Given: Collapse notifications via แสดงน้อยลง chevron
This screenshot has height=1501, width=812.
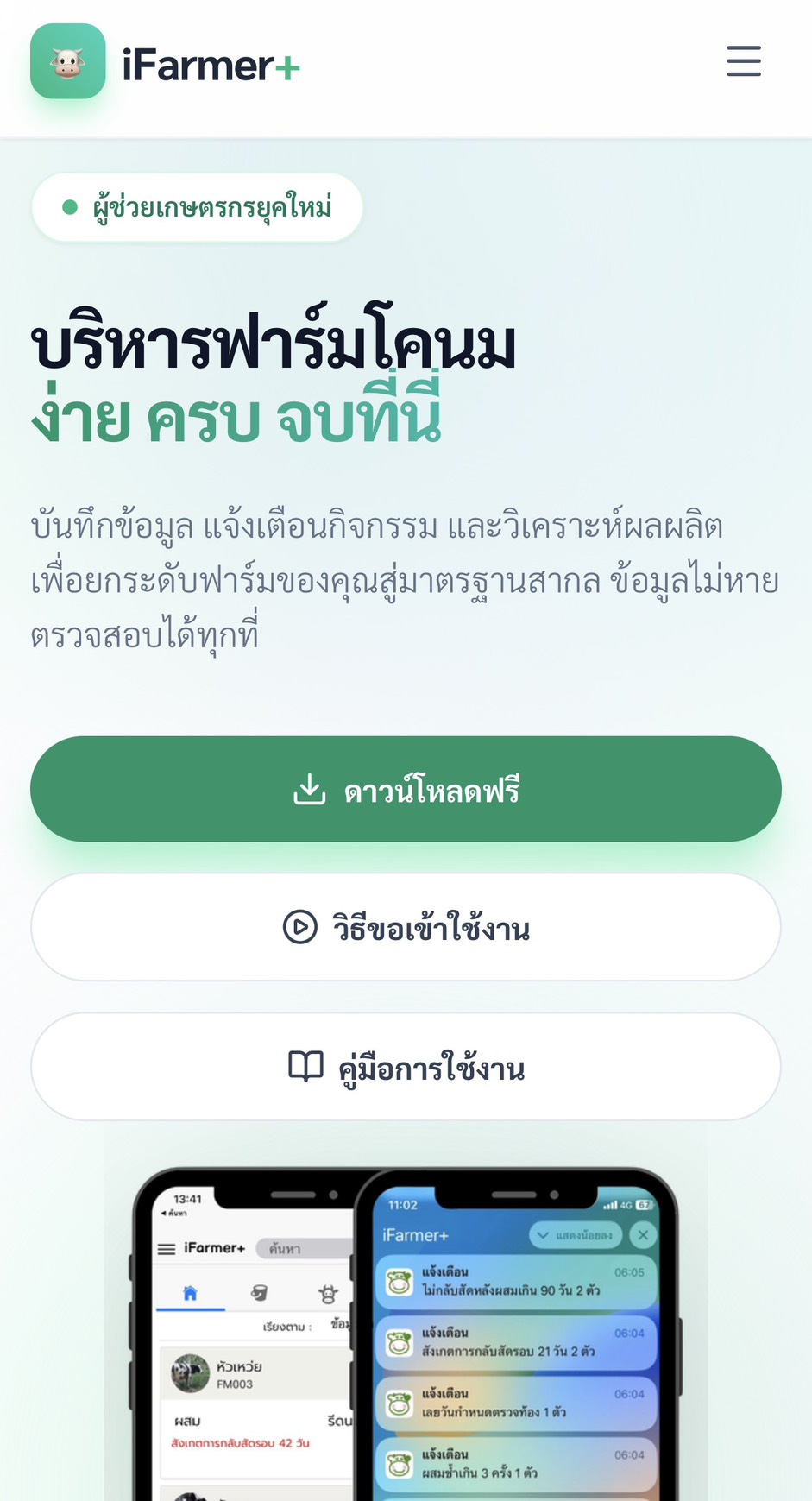Looking at the screenshot, I should pyautogui.click(x=544, y=1236).
